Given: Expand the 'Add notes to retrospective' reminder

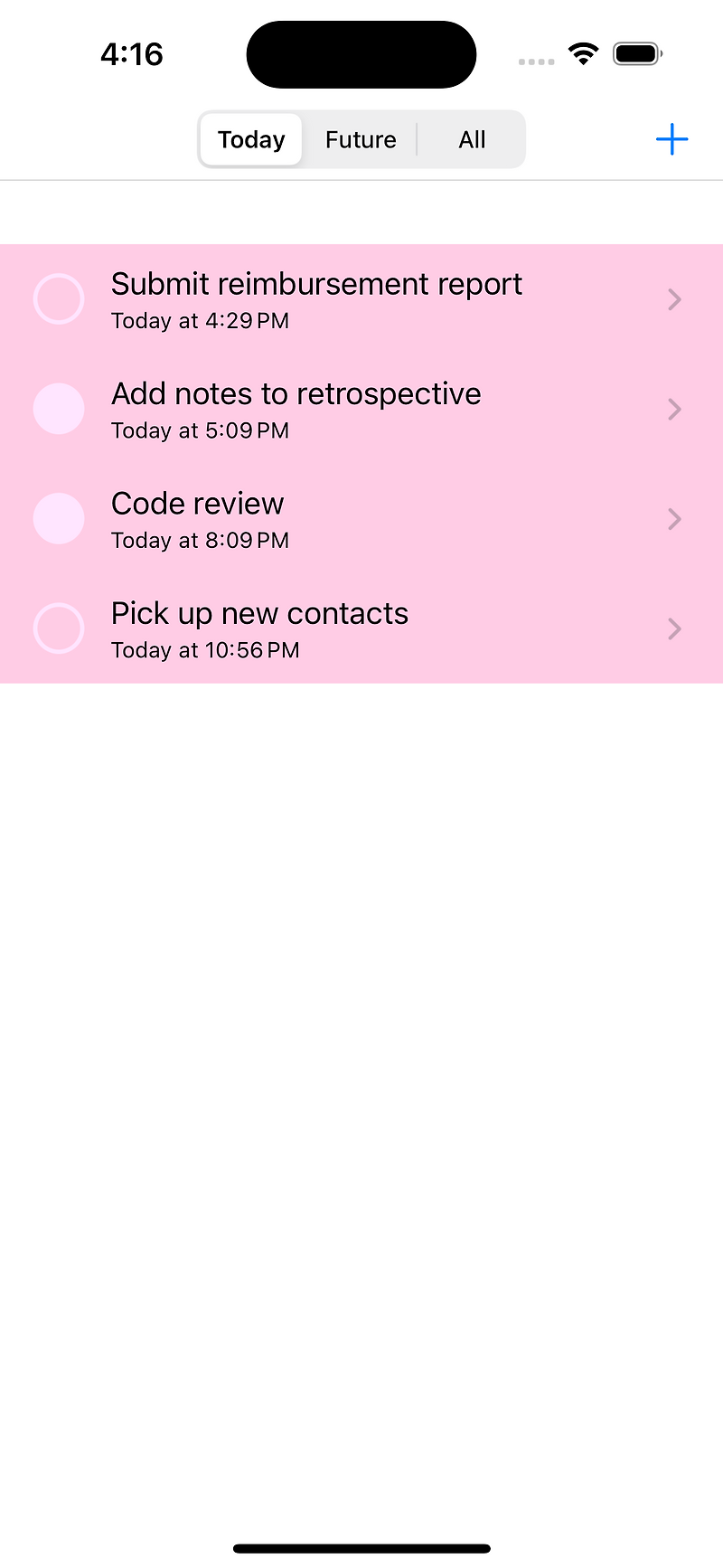Looking at the screenshot, I should pyautogui.click(x=674, y=409).
